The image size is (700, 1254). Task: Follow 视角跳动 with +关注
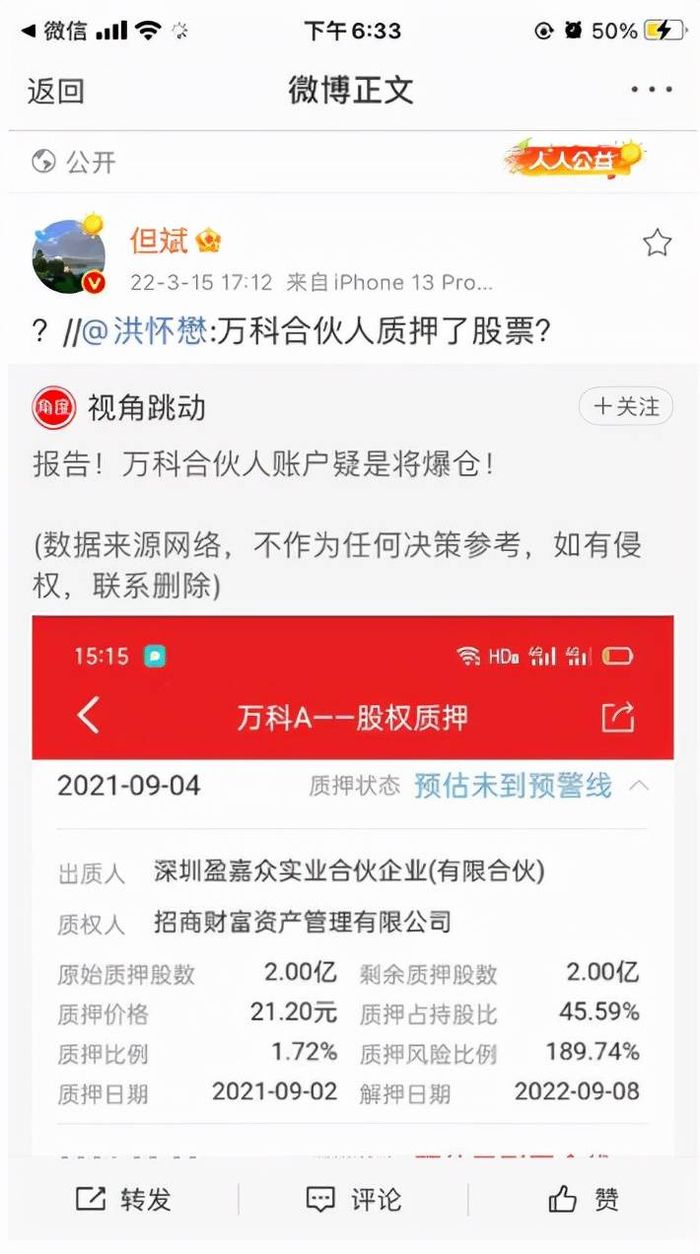coord(626,407)
